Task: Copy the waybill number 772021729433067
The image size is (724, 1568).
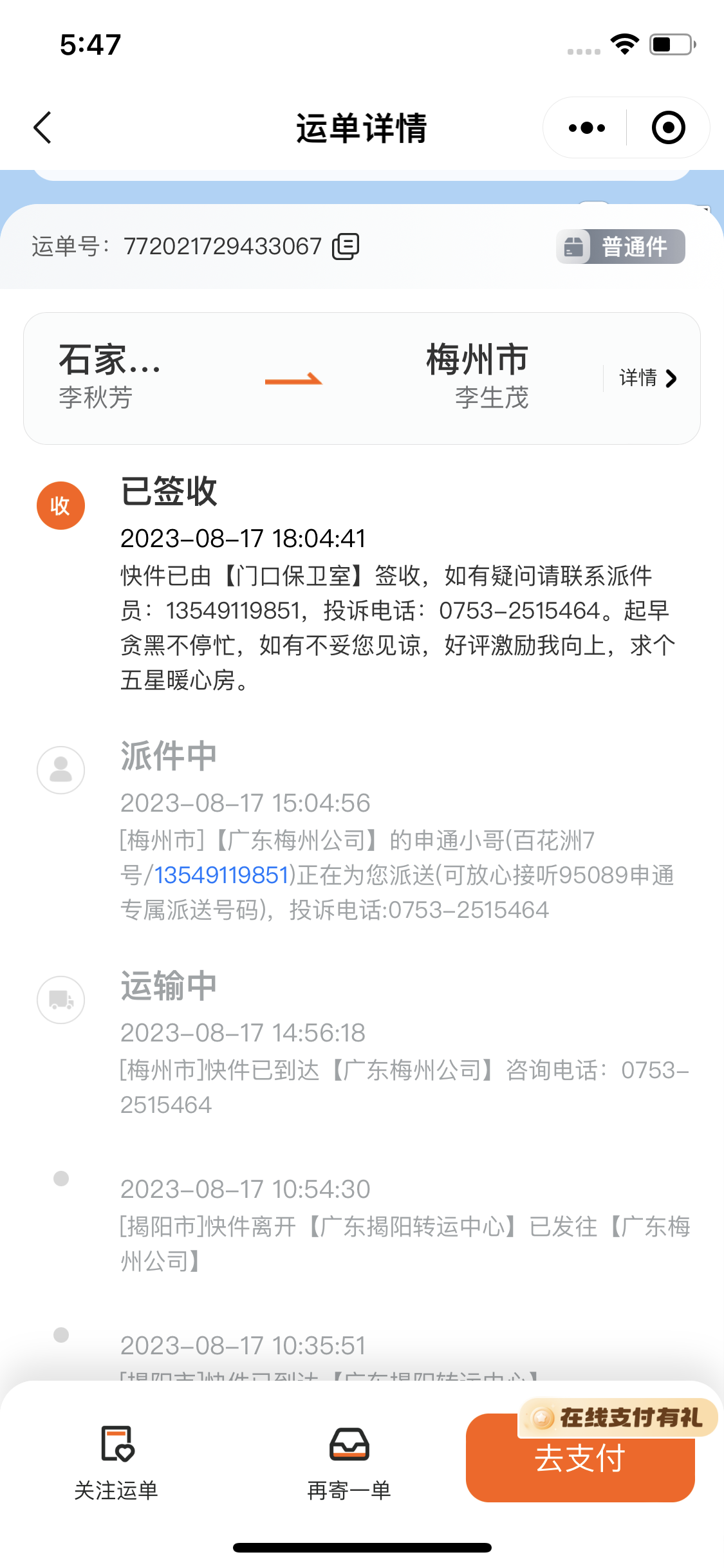Action: [x=346, y=247]
